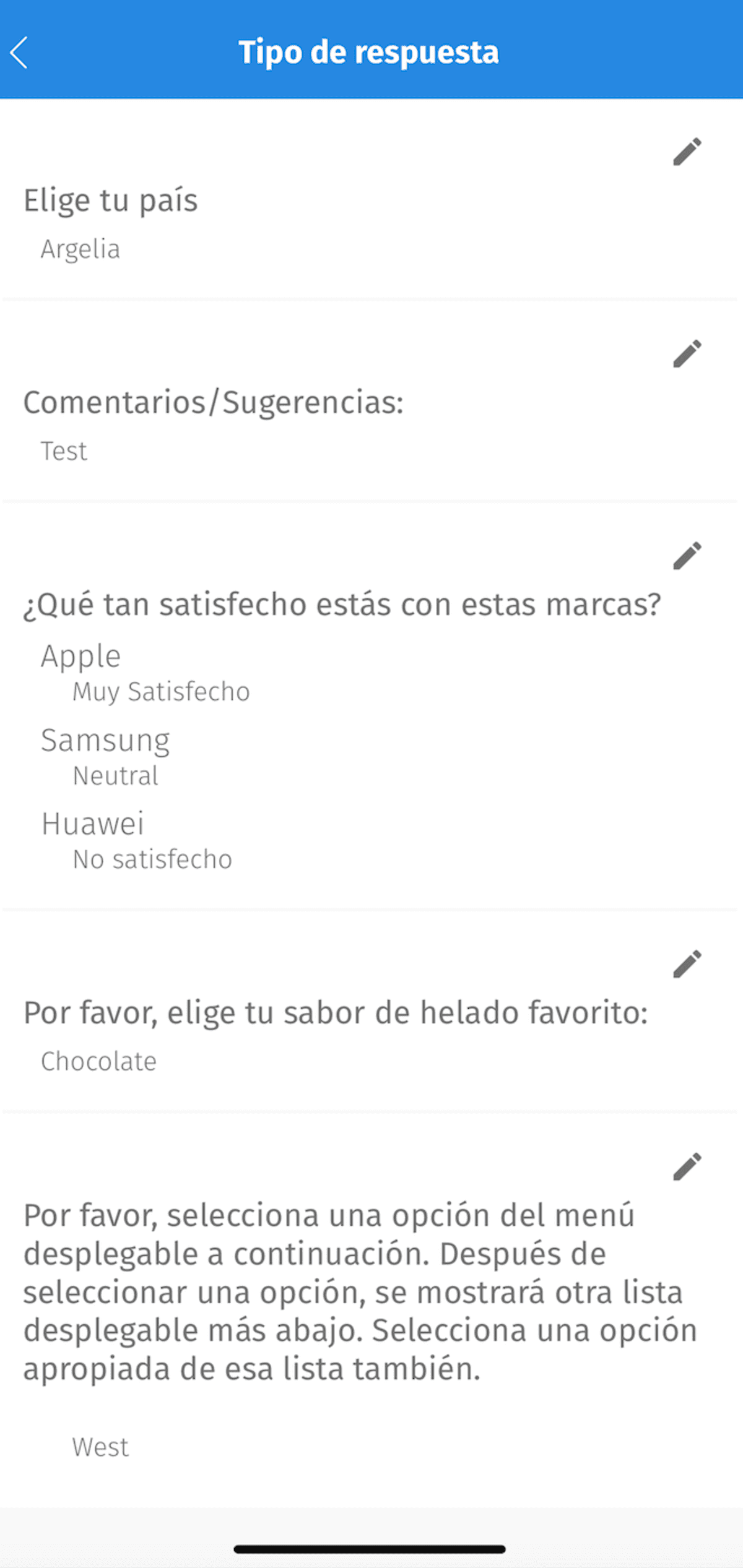Edit the dropdown menu selection answer

pyautogui.click(x=687, y=1166)
